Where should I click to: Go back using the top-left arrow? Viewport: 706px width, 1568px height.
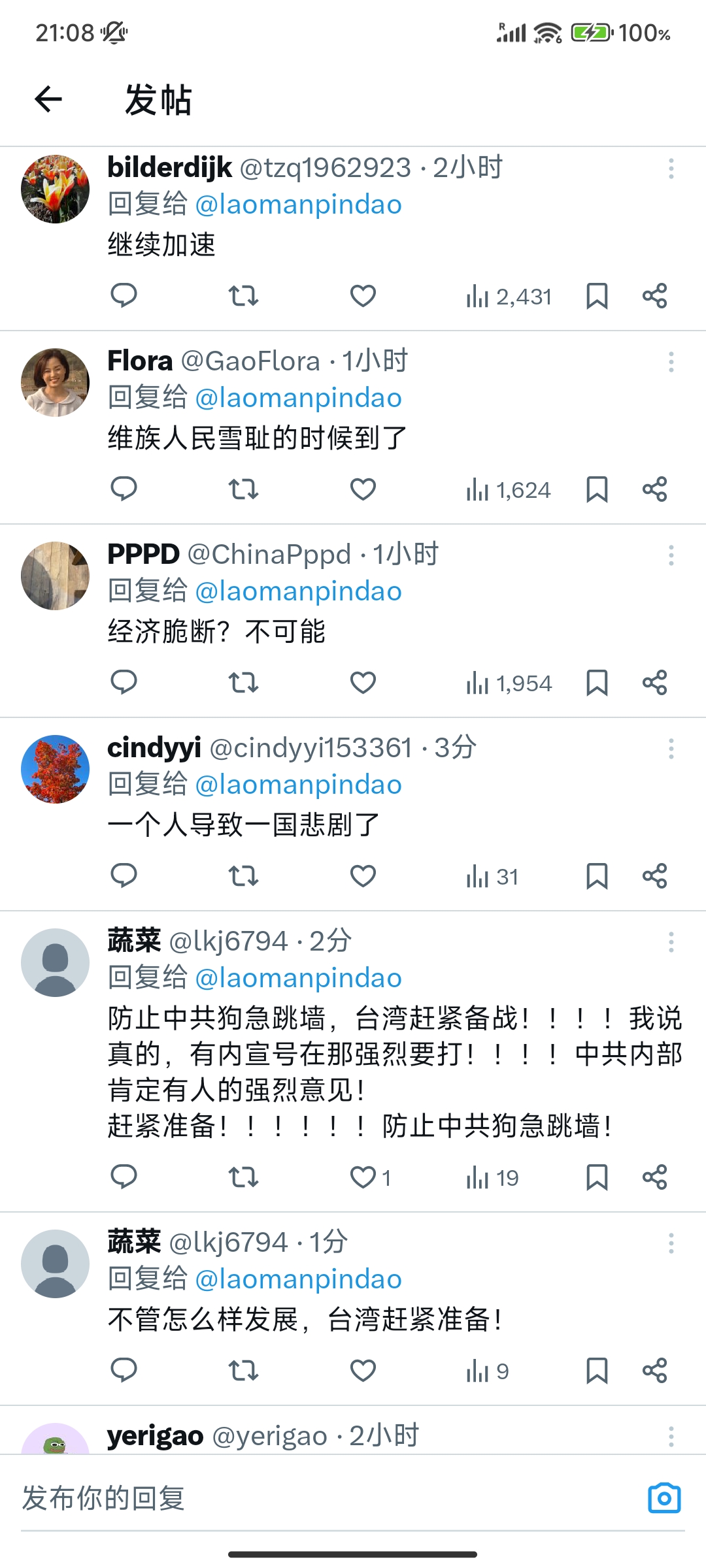coord(48,99)
